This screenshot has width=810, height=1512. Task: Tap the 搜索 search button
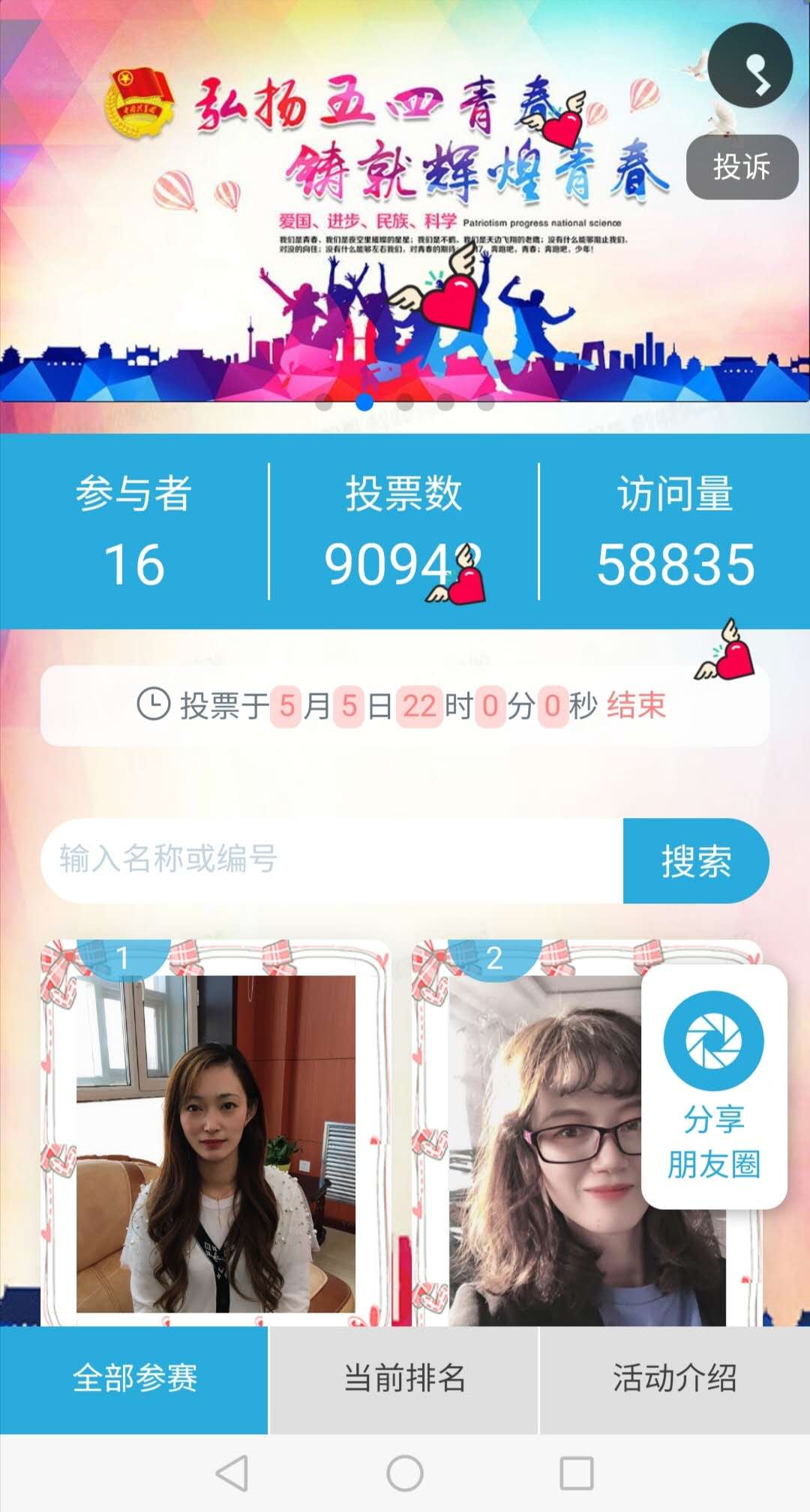(696, 861)
